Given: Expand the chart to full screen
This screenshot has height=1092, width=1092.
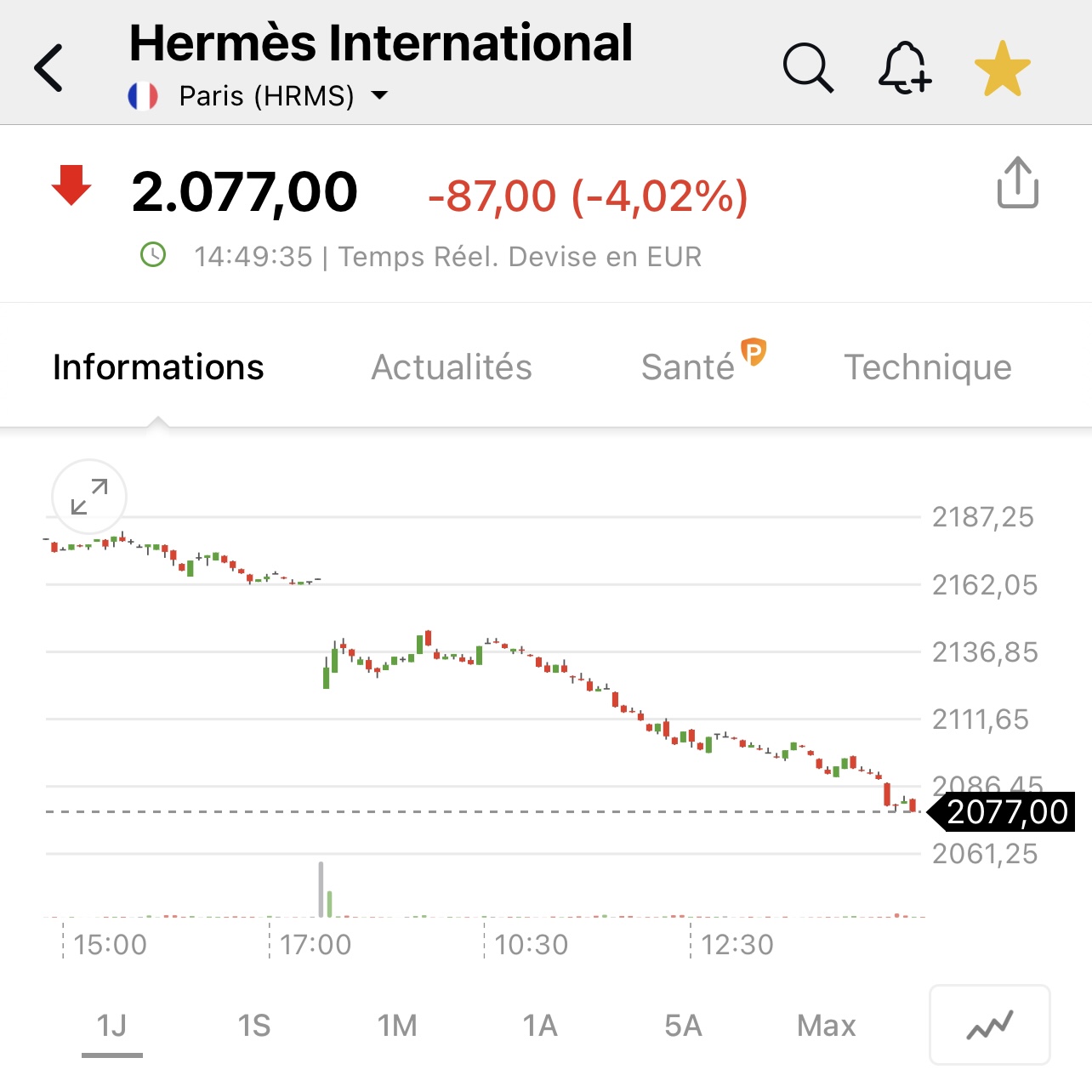Looking at the screenshot, I should (x=89, y=498).
